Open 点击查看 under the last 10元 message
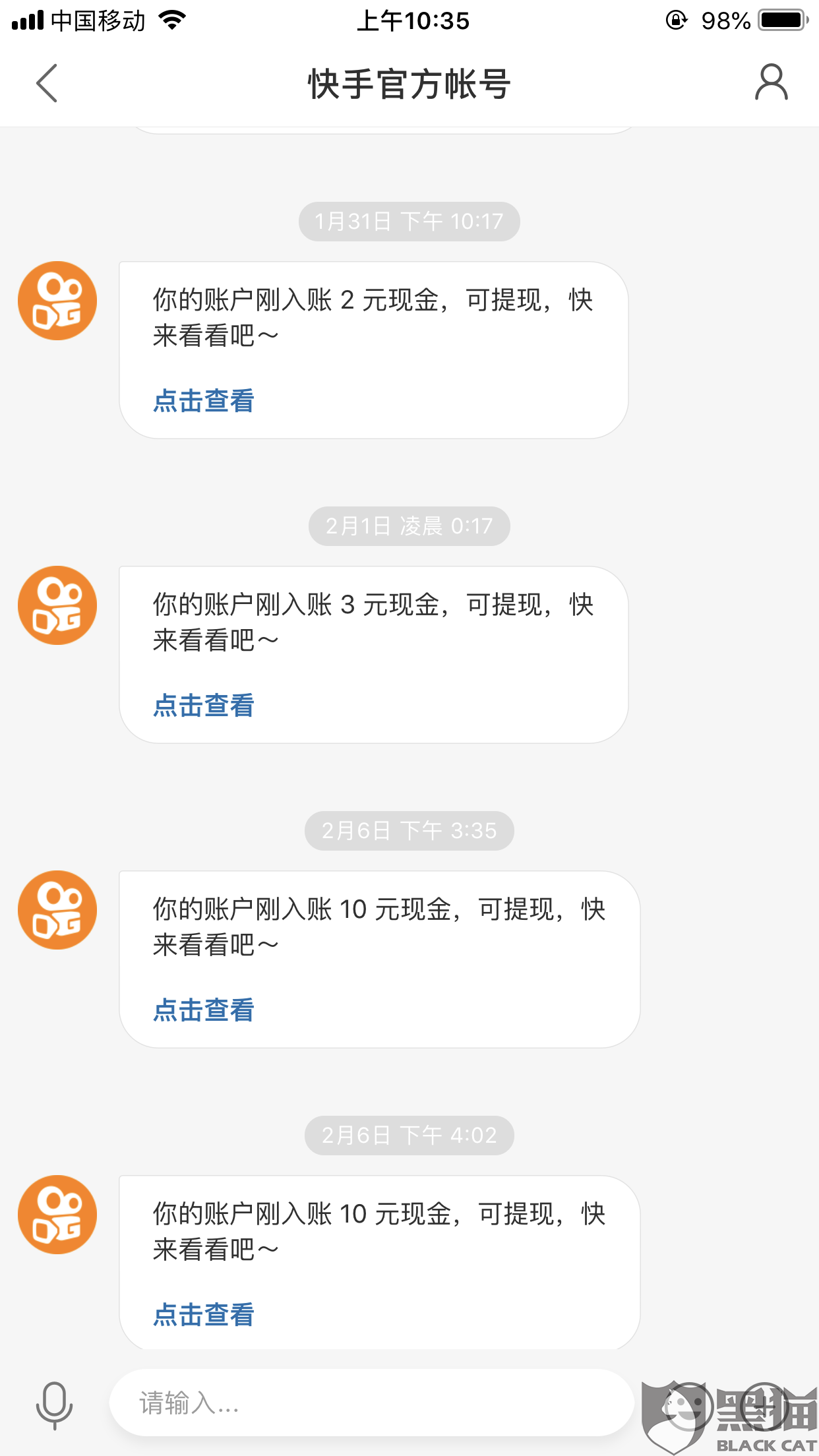Viewport: 819px width, 1456px height. tap(202, 1314)
